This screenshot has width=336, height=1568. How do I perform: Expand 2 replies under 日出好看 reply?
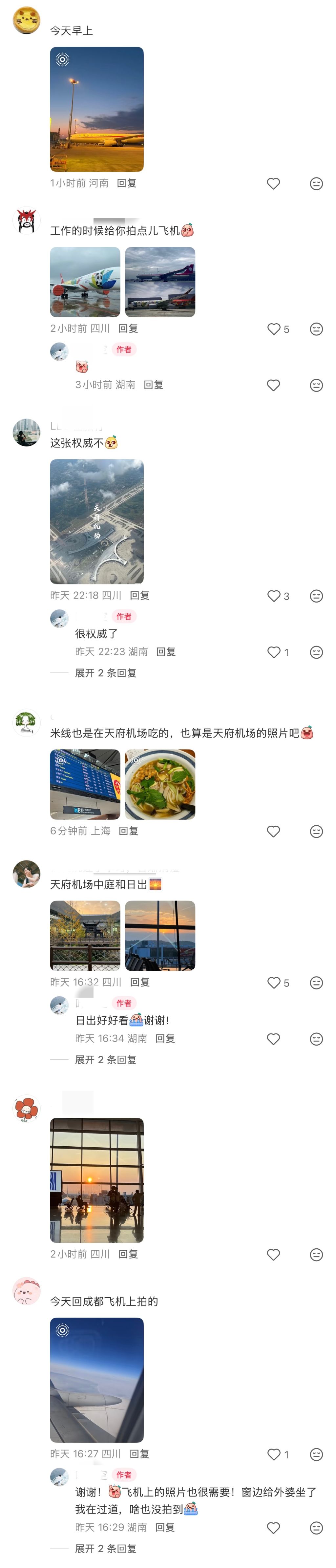(x=105, y=1060)
